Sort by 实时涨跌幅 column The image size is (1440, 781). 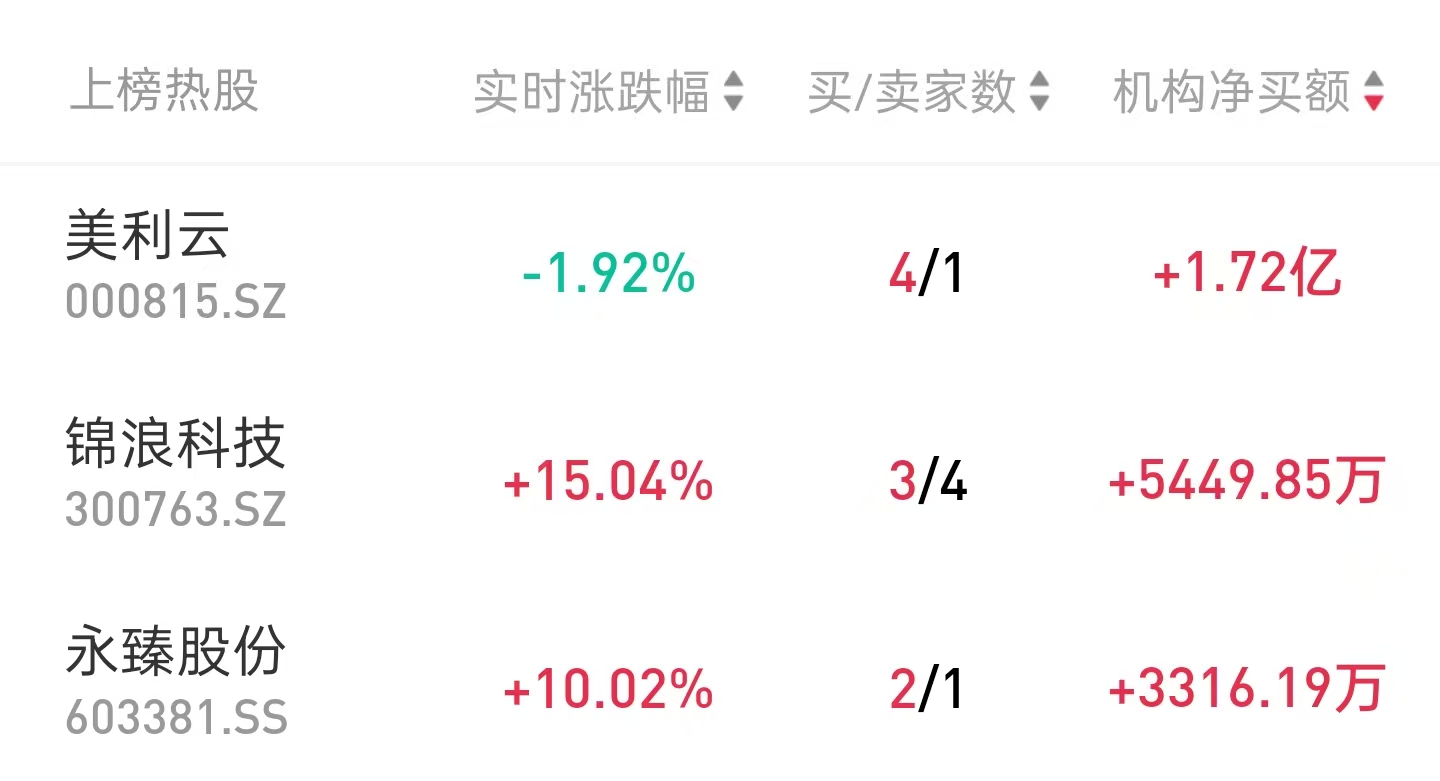click(607, 92)
